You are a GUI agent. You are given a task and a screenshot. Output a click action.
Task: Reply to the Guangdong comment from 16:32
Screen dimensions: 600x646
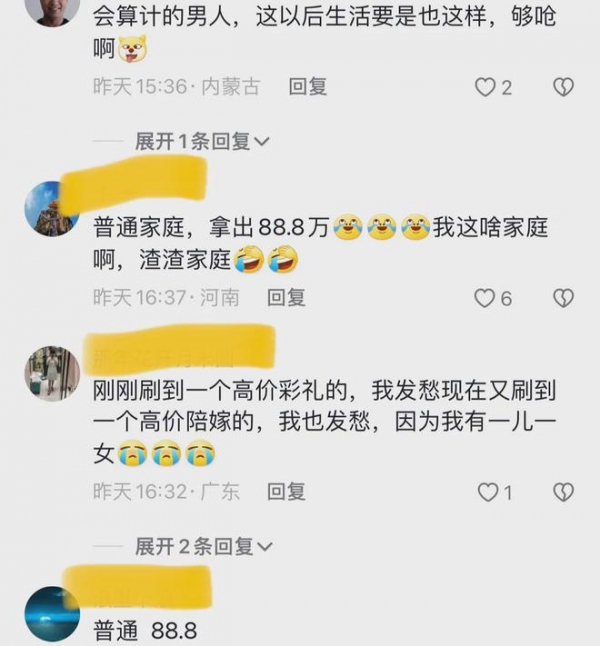(x=286, y=492)
